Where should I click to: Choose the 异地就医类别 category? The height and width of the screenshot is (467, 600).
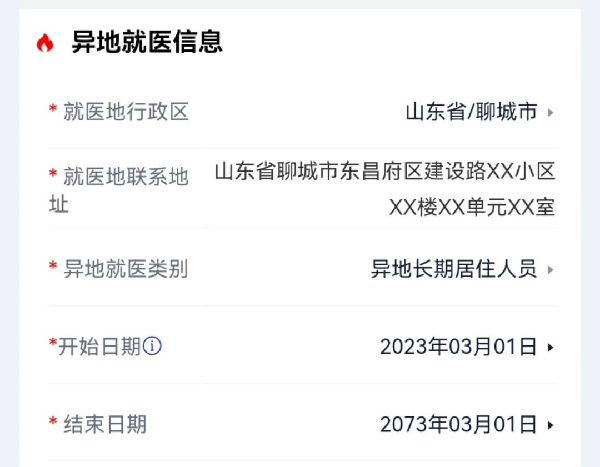click(461, 269)
